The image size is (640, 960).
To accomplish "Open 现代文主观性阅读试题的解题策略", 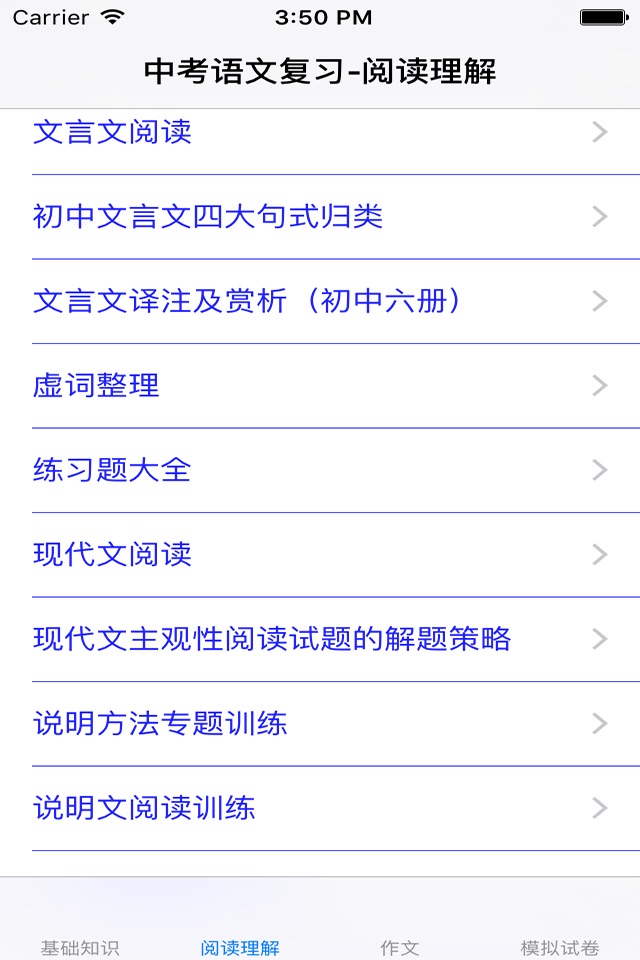I will 320,639.
